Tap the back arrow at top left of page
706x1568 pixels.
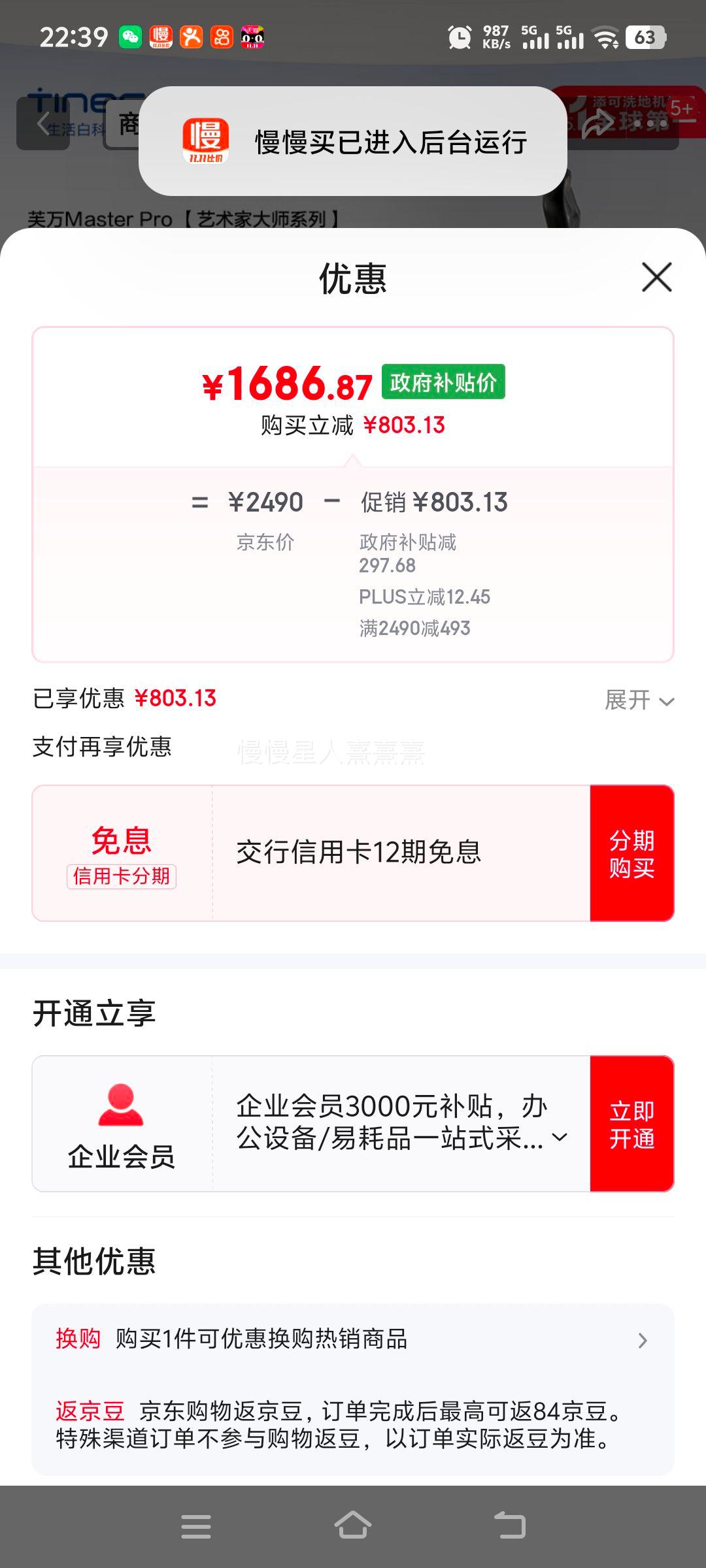click(x=42, y=124)
